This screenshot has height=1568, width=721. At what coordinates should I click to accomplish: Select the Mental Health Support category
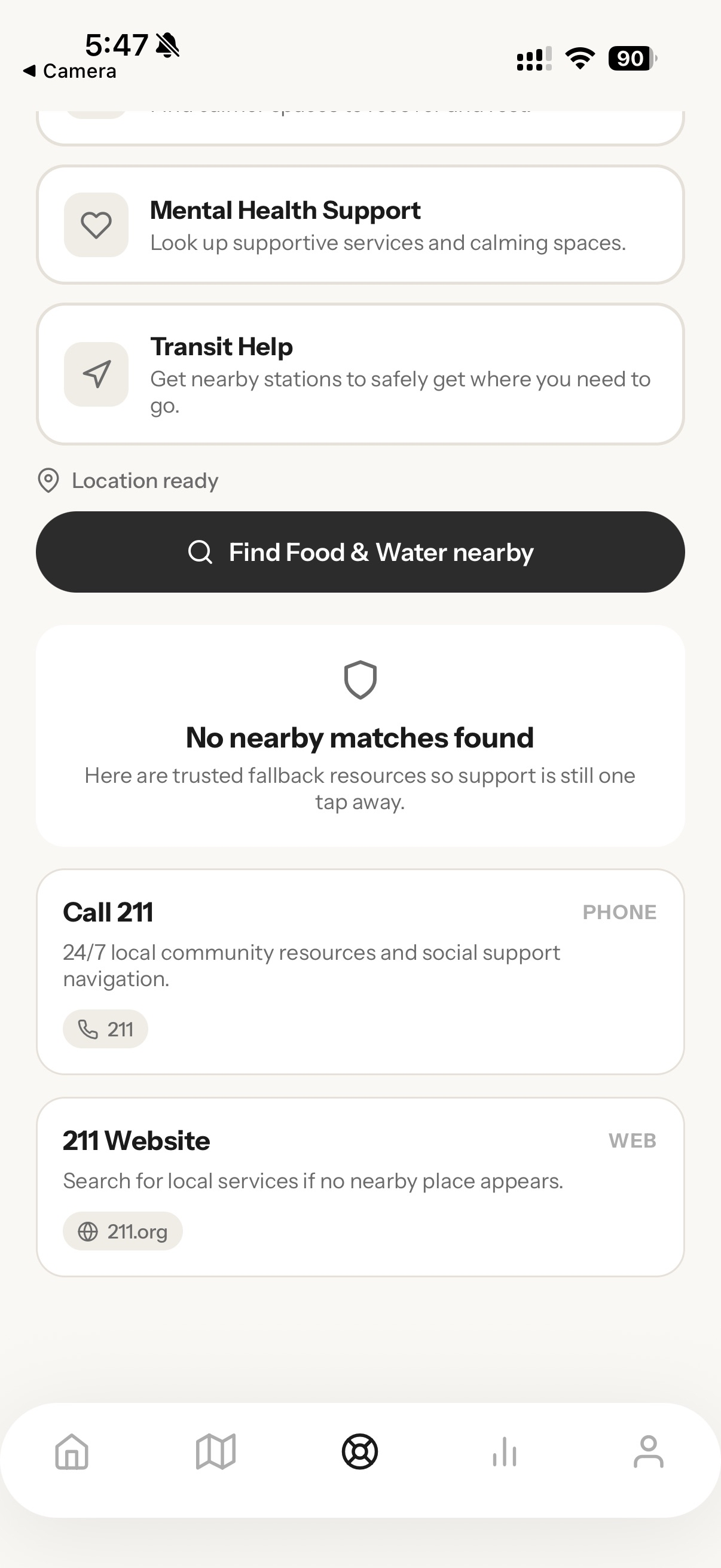[x=360, y=225]
